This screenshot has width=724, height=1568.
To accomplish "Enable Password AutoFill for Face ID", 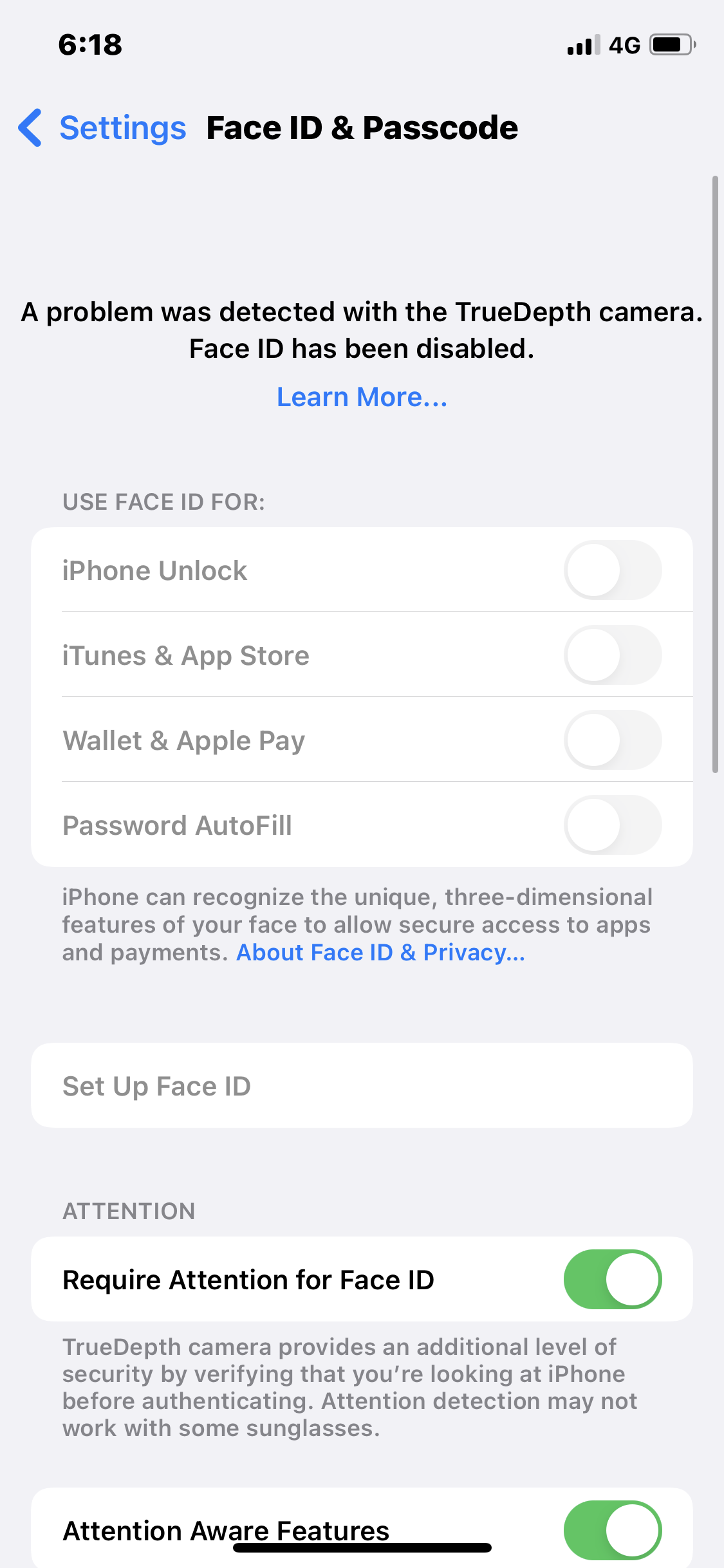I will (613, 825).
